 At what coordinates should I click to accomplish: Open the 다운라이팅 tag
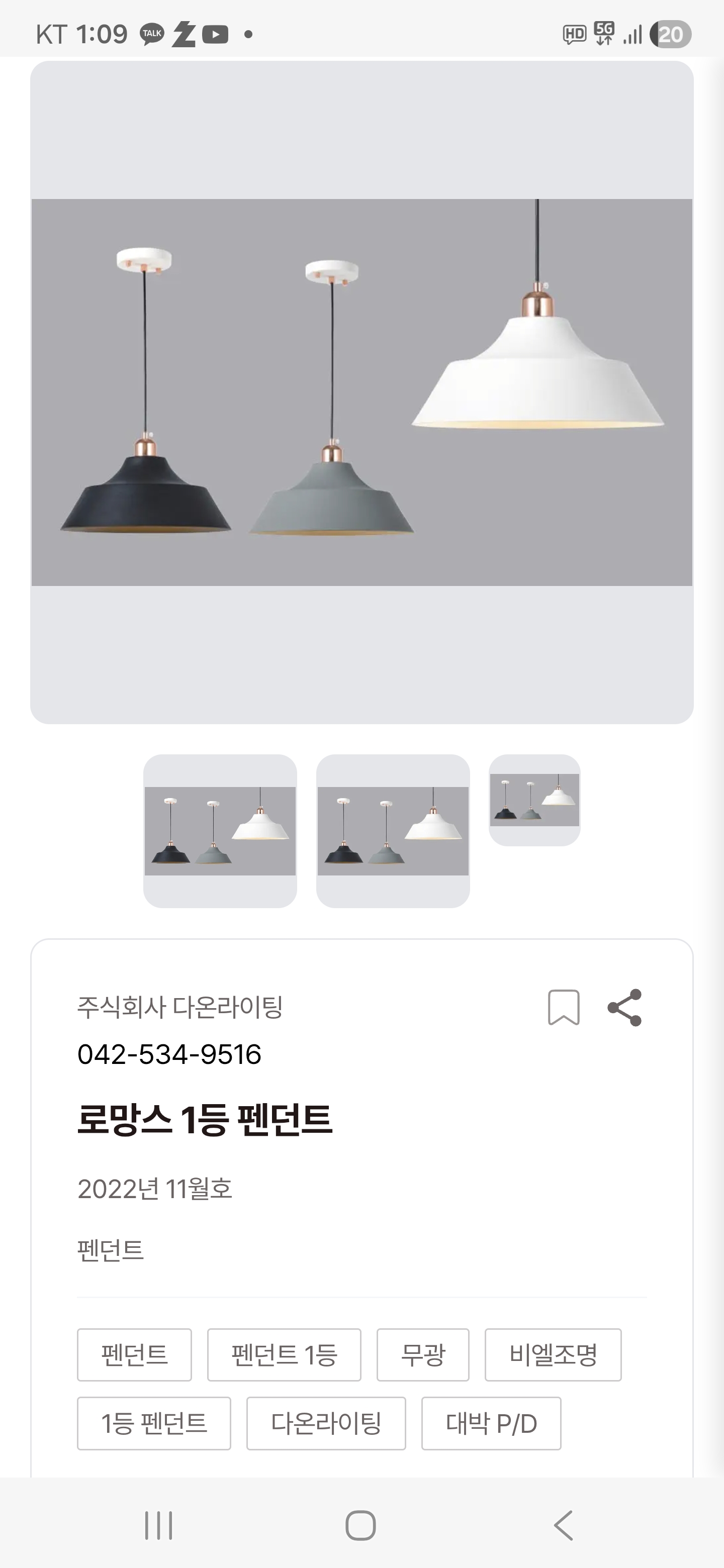point(326,1423)
